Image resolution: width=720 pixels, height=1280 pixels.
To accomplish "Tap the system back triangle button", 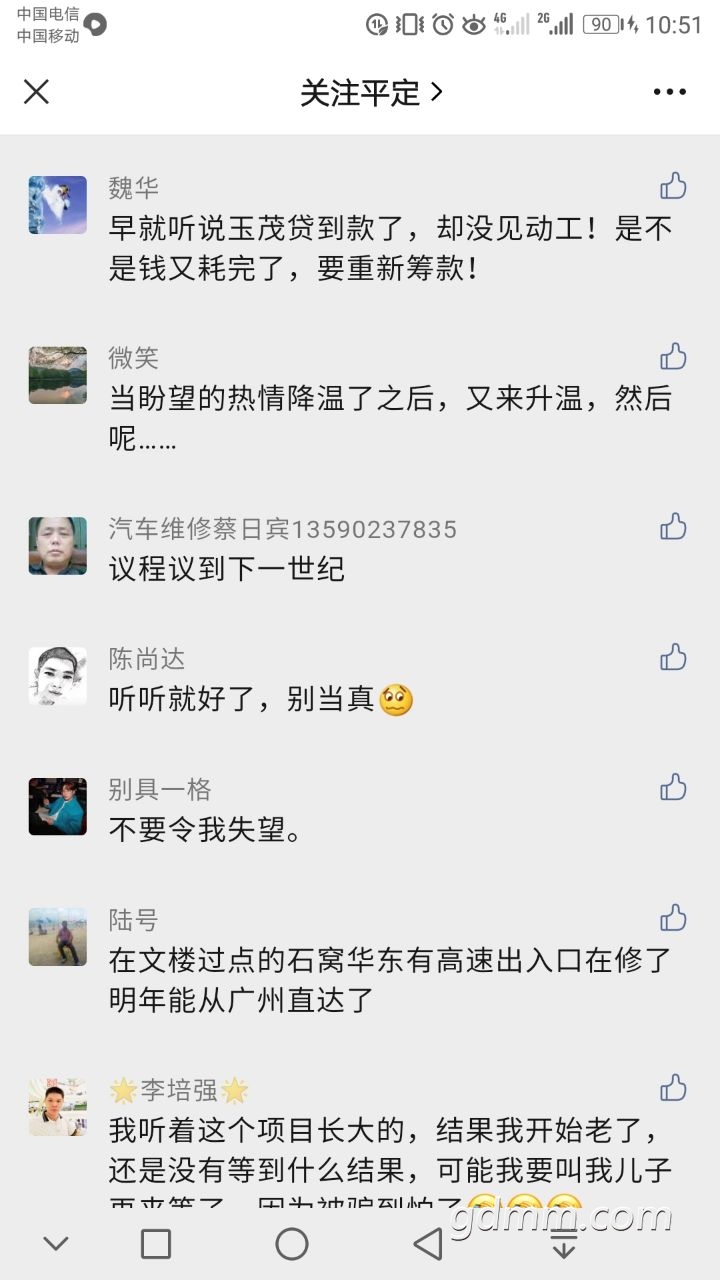I will pyautogui.click(x=428, y=1244).
